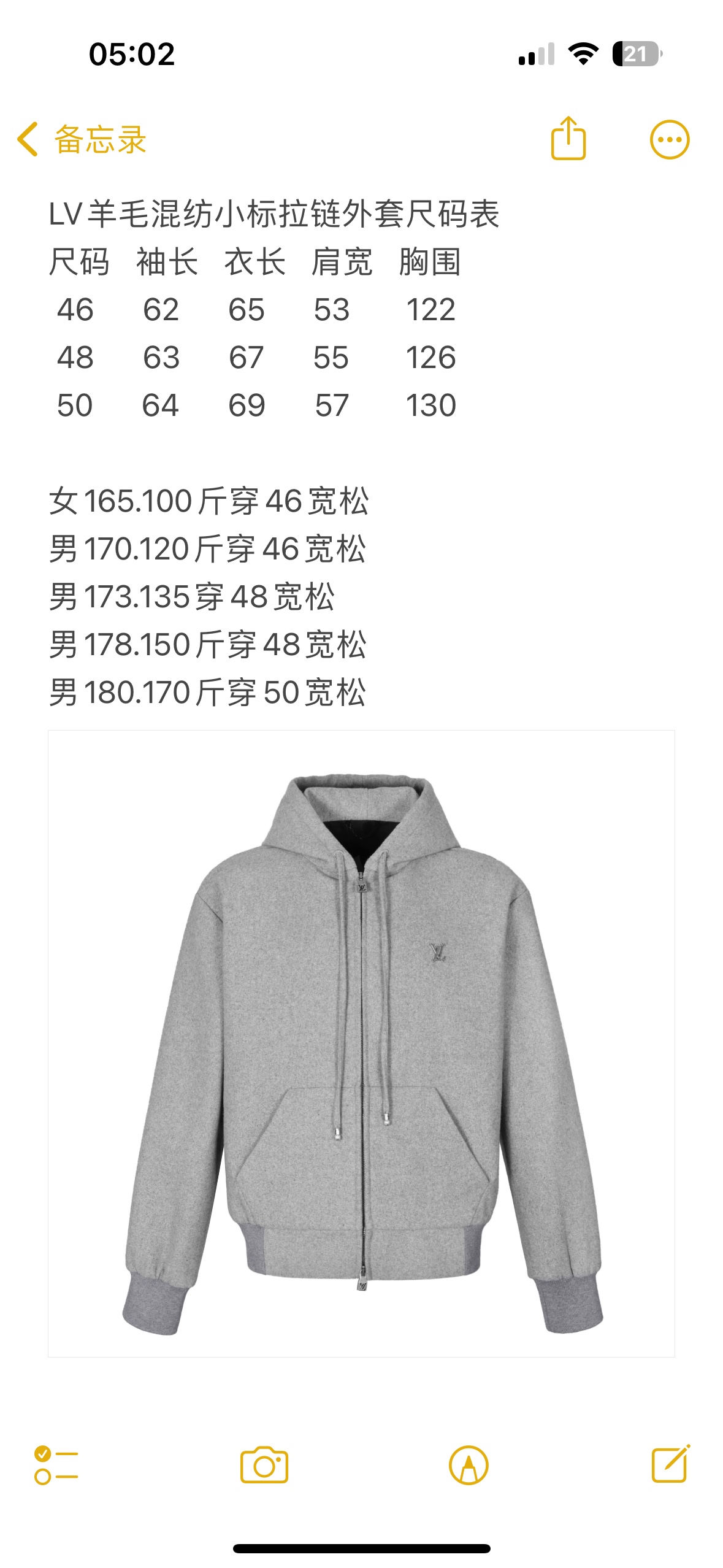Go back to 备忘录 notes list

[x=82, y=139]
